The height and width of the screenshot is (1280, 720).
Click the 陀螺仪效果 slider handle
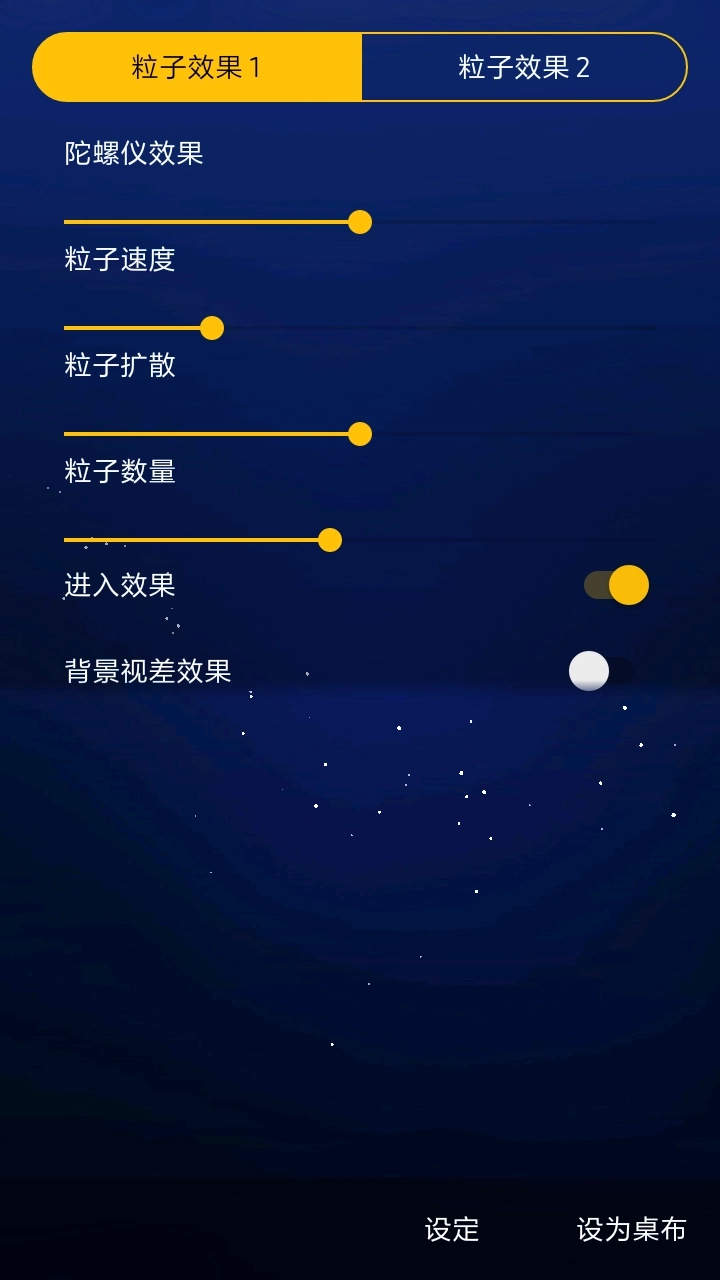(x=361, y=221)
